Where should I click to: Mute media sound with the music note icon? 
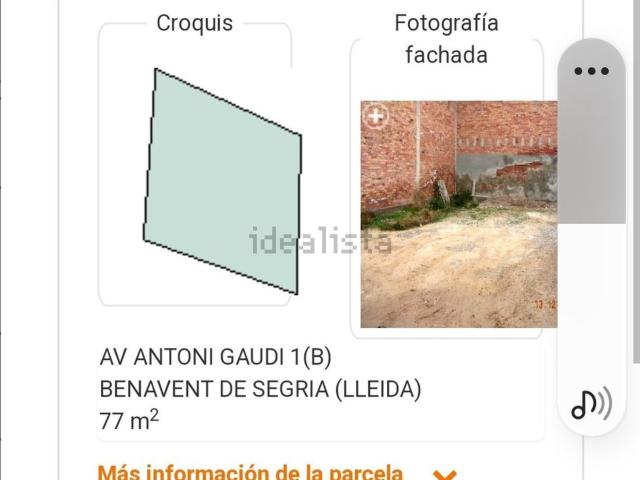click(591, 403)
